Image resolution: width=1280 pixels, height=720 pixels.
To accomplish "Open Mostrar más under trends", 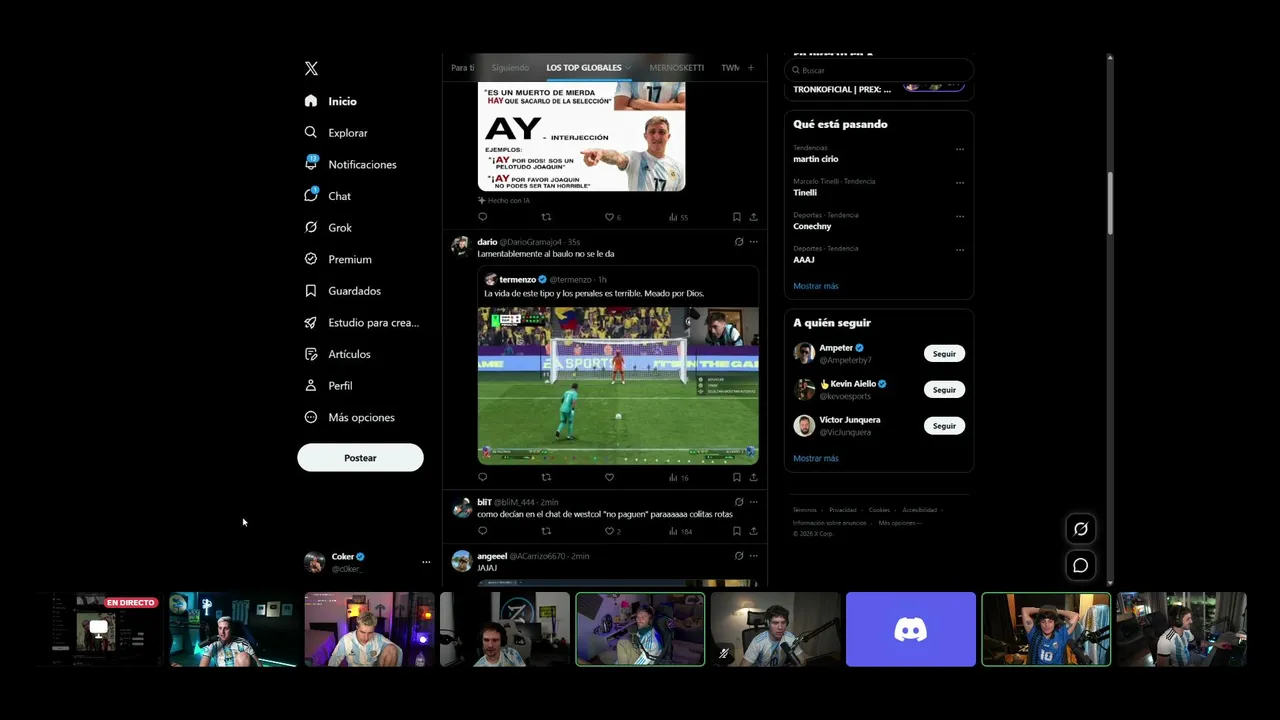I will point(816,286).
